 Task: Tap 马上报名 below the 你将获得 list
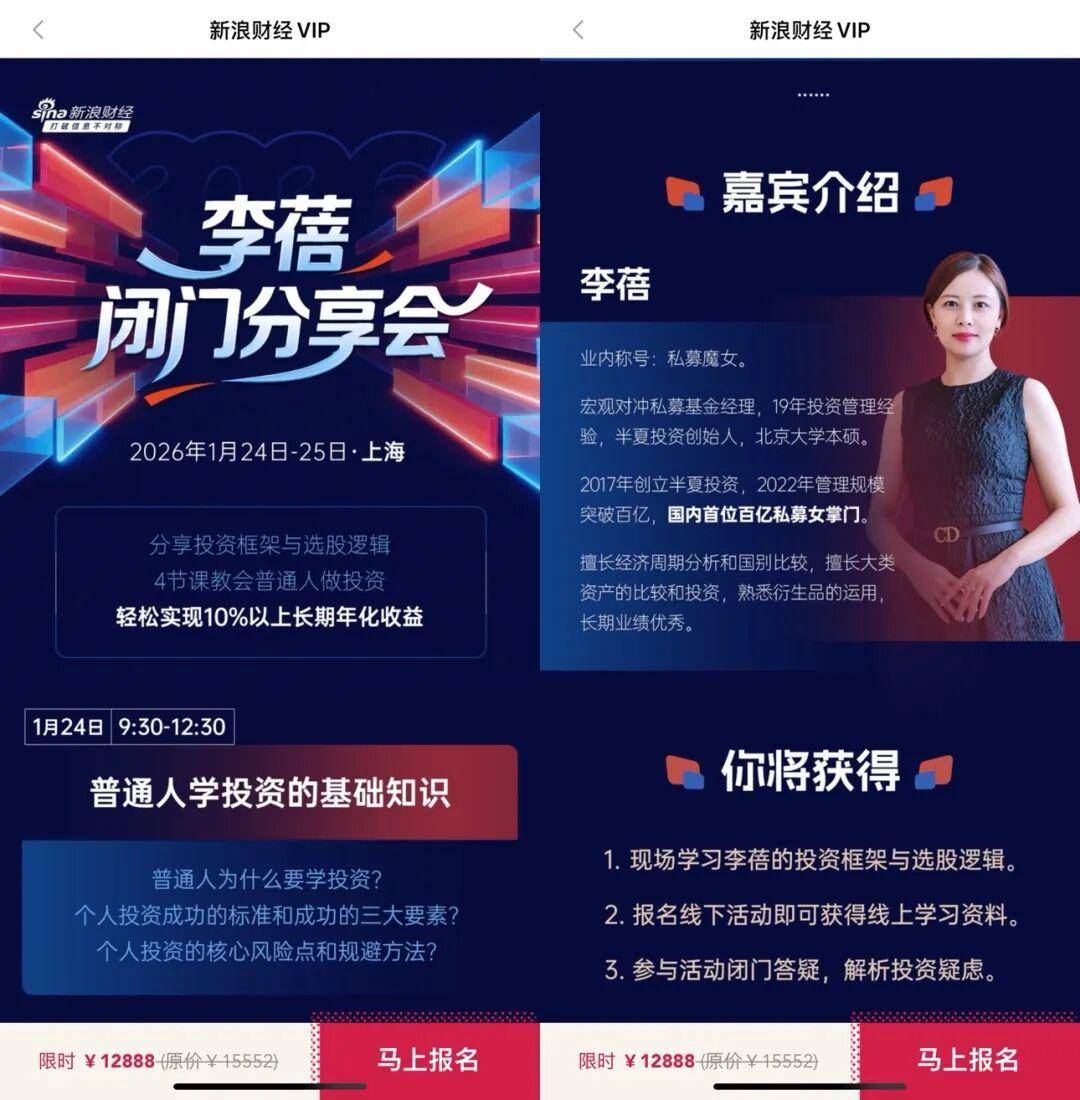pyautogui.click(x=968, y=1059)
